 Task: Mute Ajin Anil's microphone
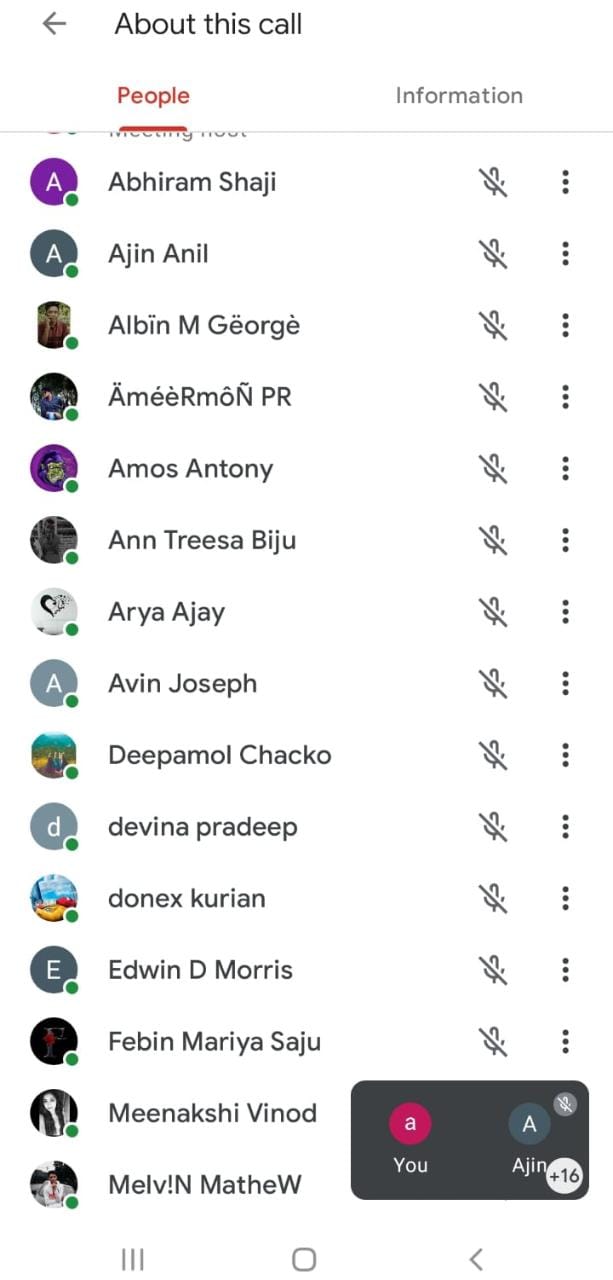point(492,254)
